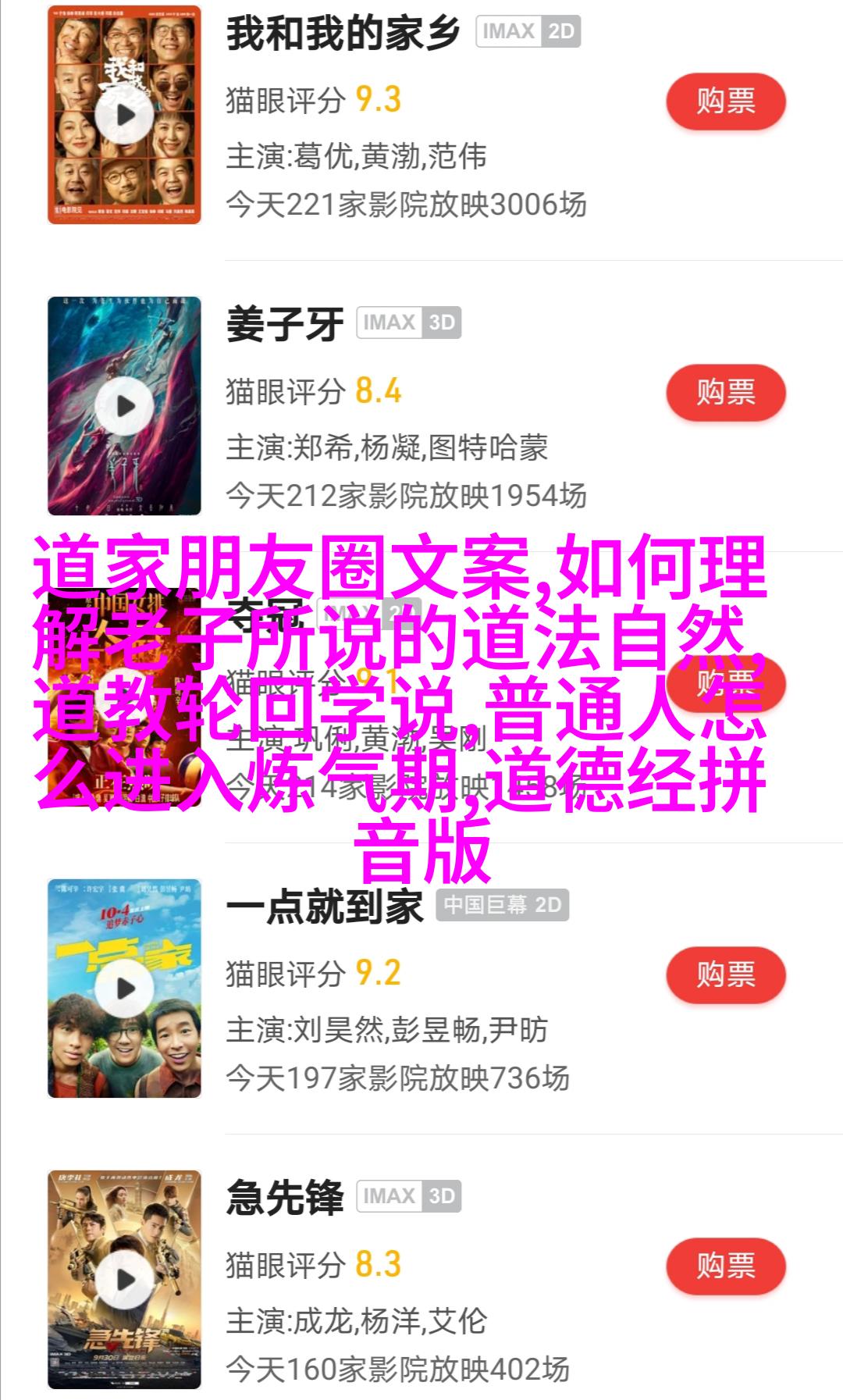Buy tickets for 姜子牙

[x=725, y=392]
